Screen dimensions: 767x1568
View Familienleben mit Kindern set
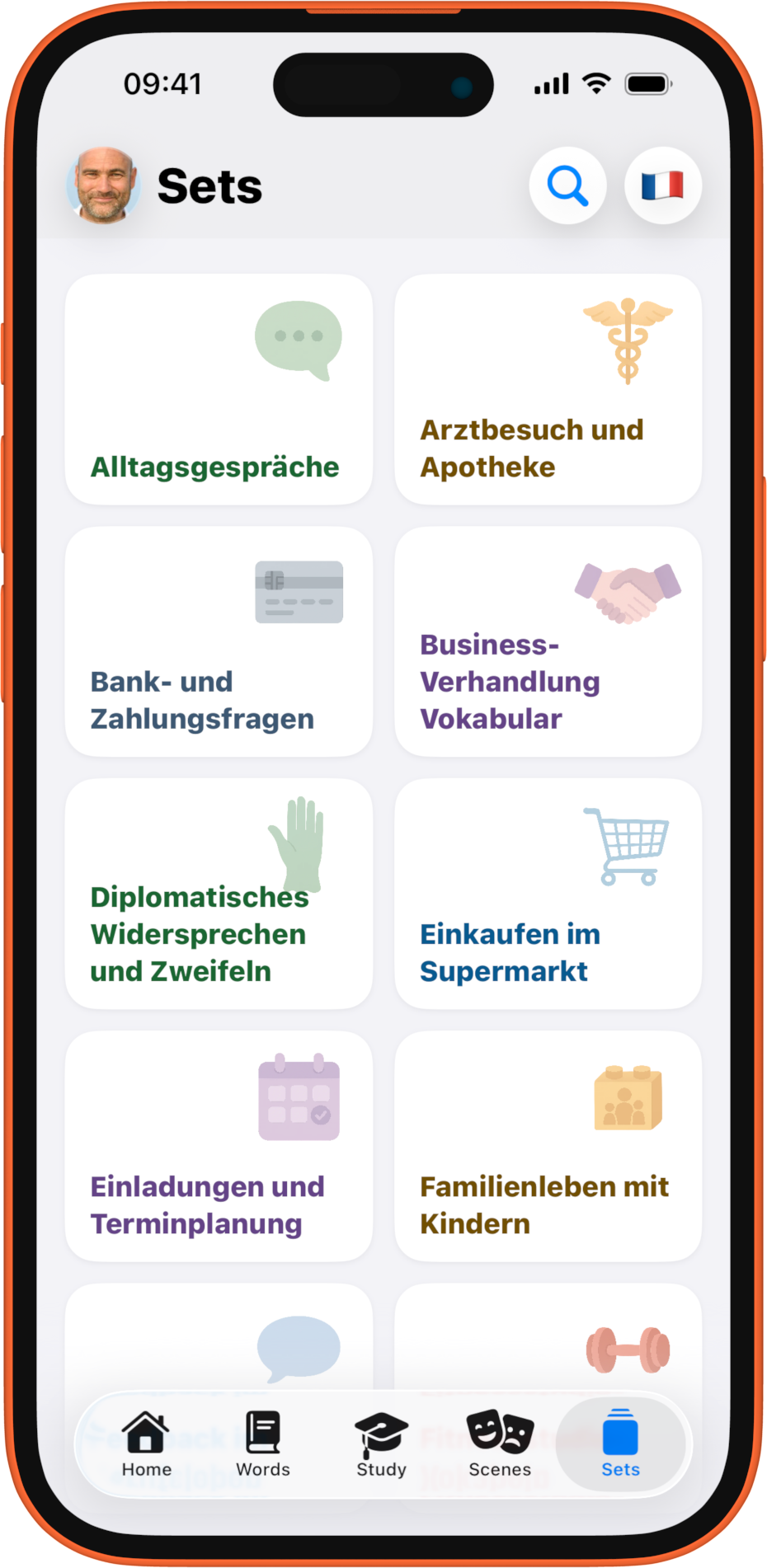tap(548, 1147)
